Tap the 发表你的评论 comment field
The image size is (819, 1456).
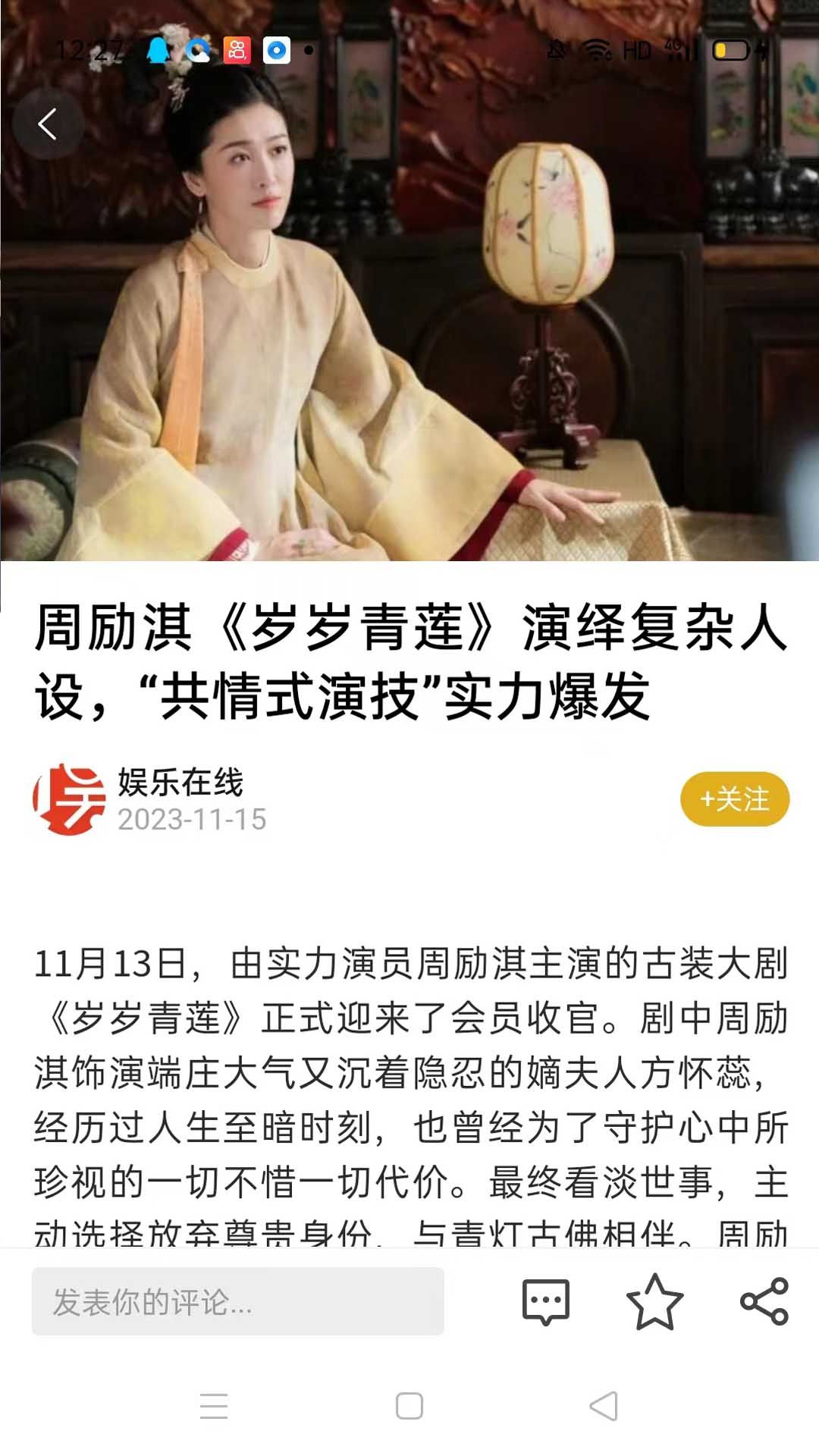[237, 1302]
